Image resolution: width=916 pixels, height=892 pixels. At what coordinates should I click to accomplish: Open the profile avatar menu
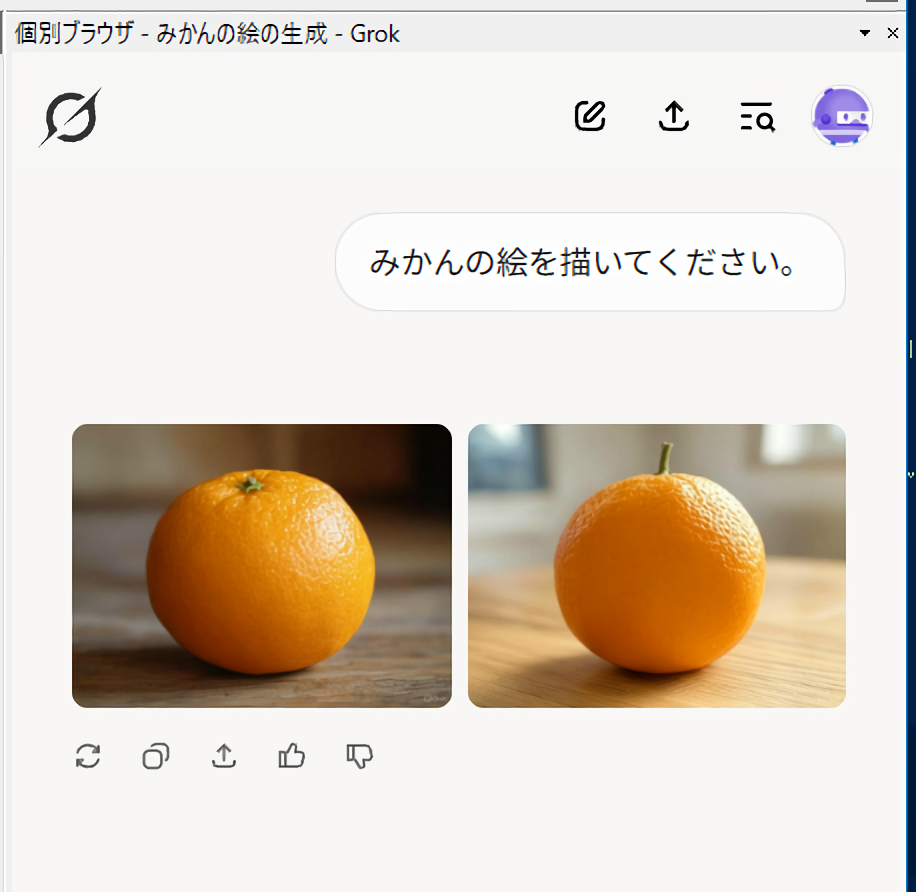point(842,117)
